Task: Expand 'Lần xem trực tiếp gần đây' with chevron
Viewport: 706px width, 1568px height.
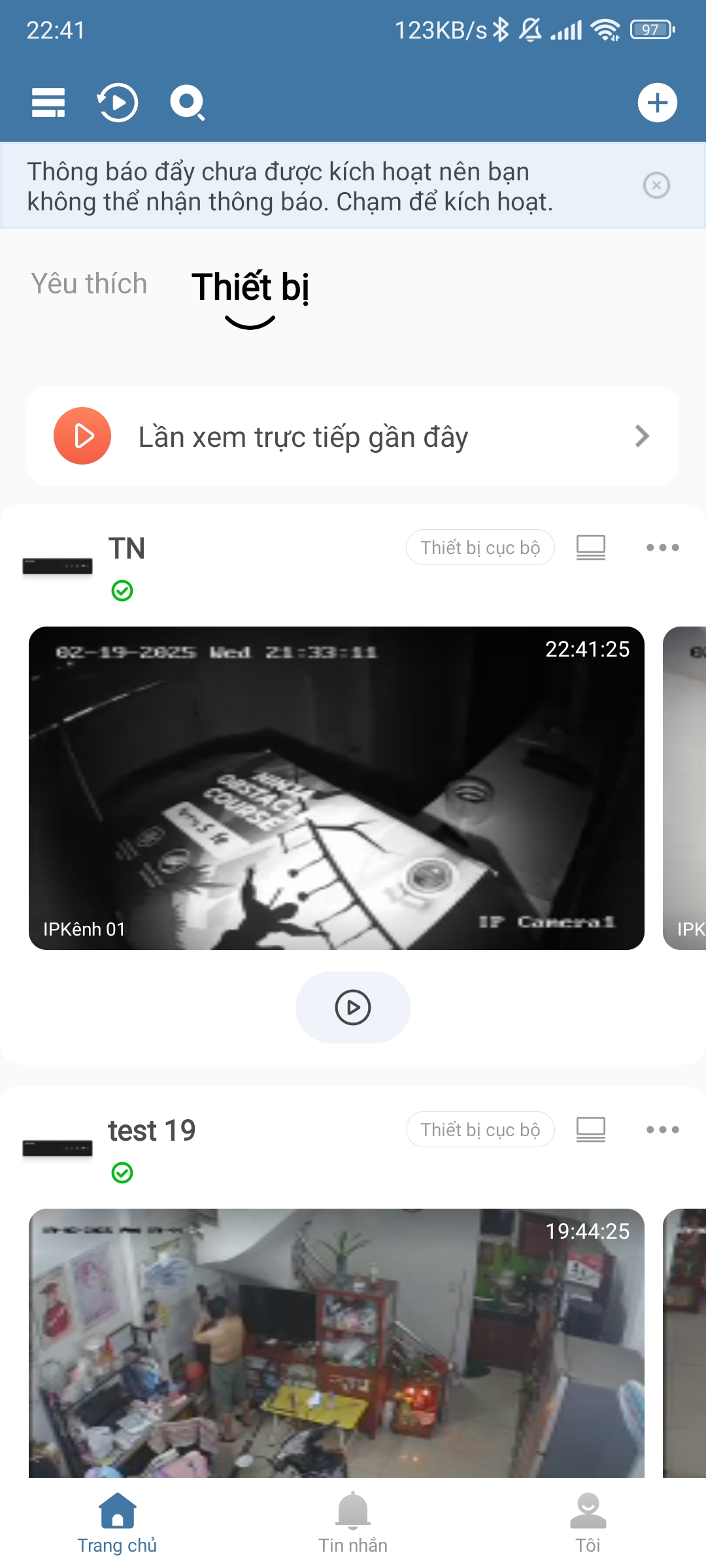Action: tap(641, 436)
